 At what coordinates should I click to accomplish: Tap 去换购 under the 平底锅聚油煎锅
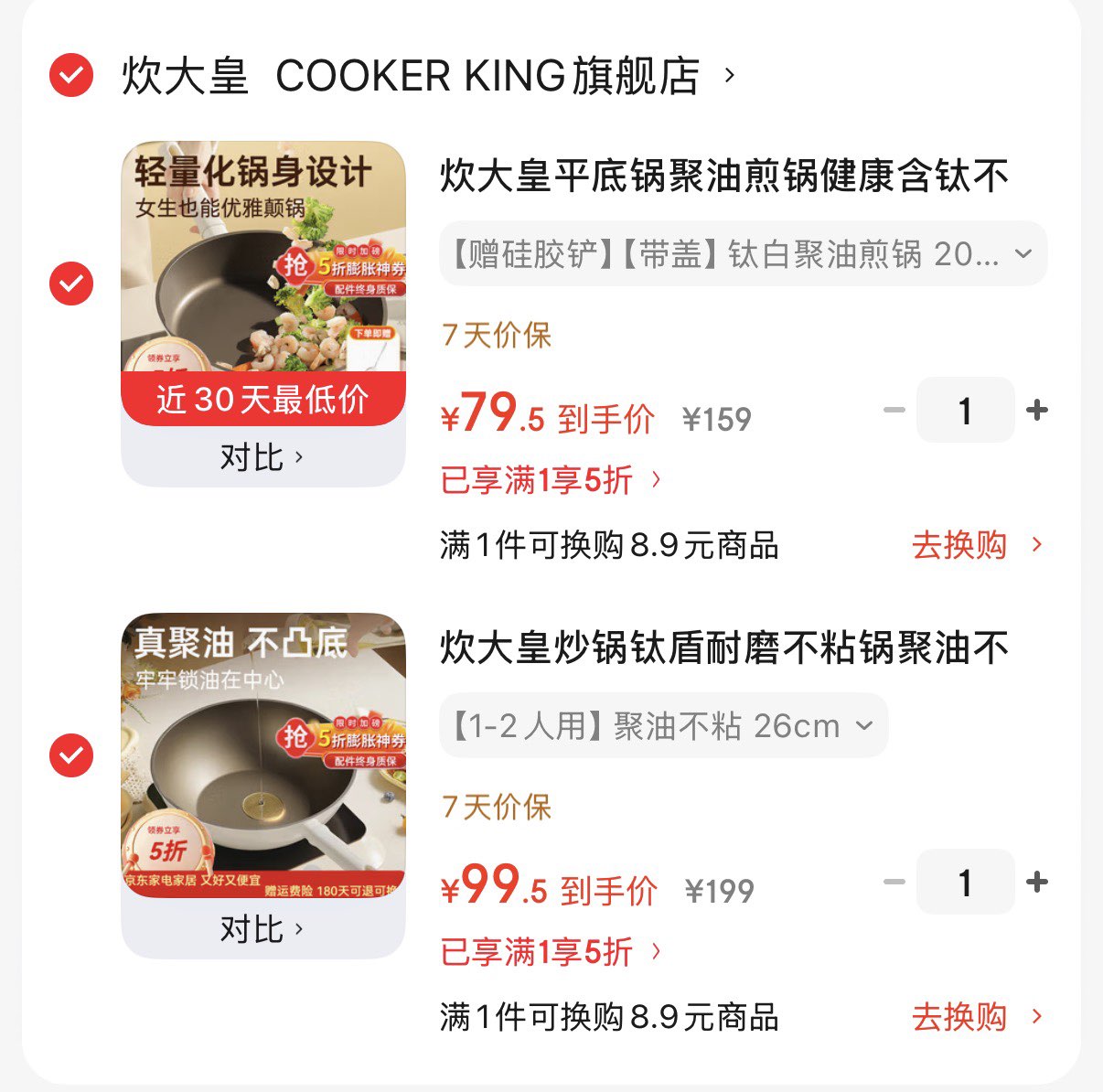coord(976,546)
